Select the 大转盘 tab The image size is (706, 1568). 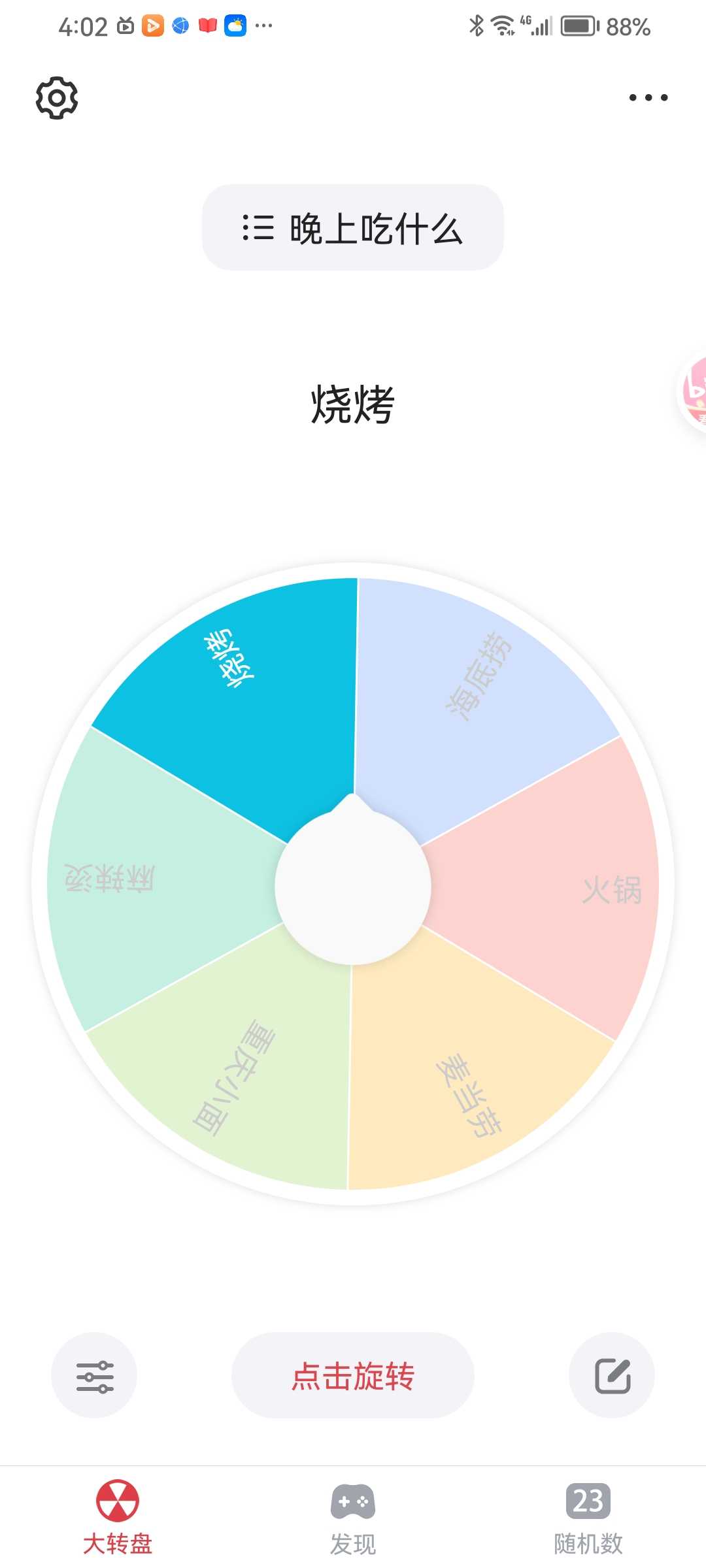[x=118, y=1518]
